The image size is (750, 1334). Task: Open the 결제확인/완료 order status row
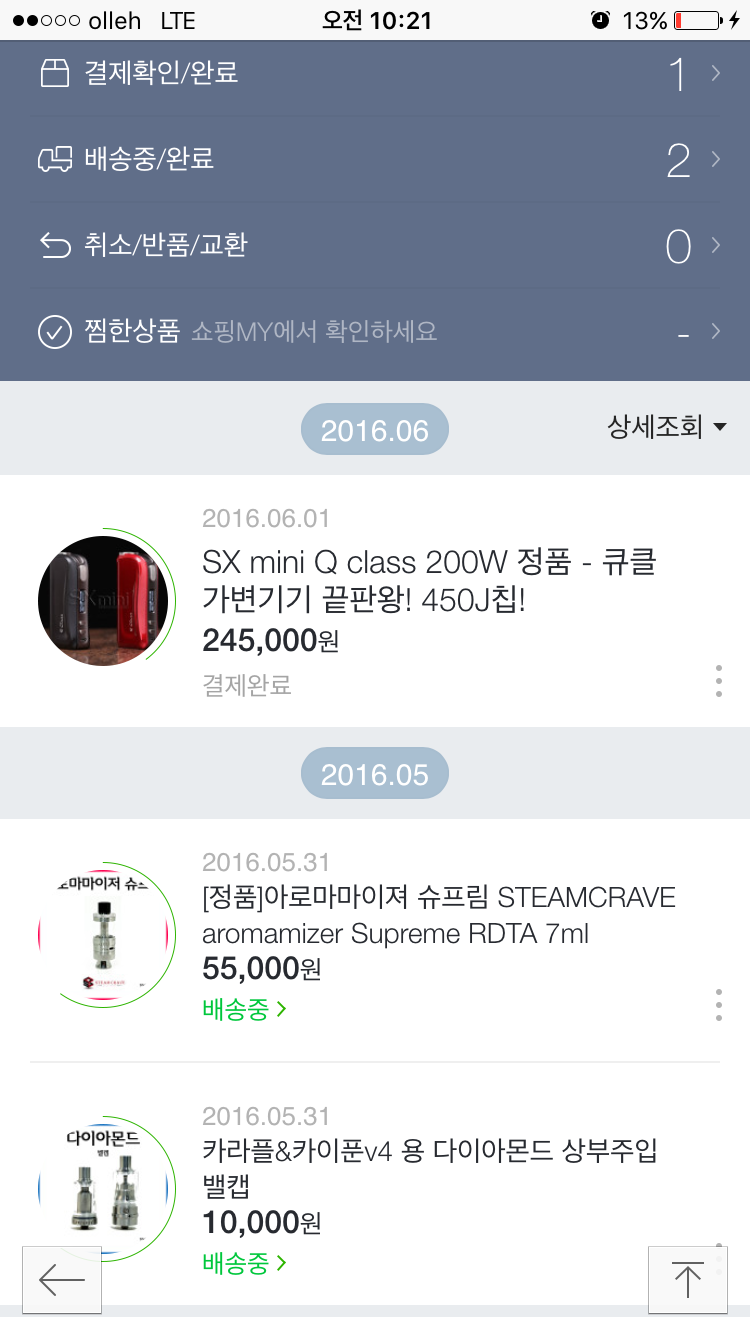pos(375,74)
